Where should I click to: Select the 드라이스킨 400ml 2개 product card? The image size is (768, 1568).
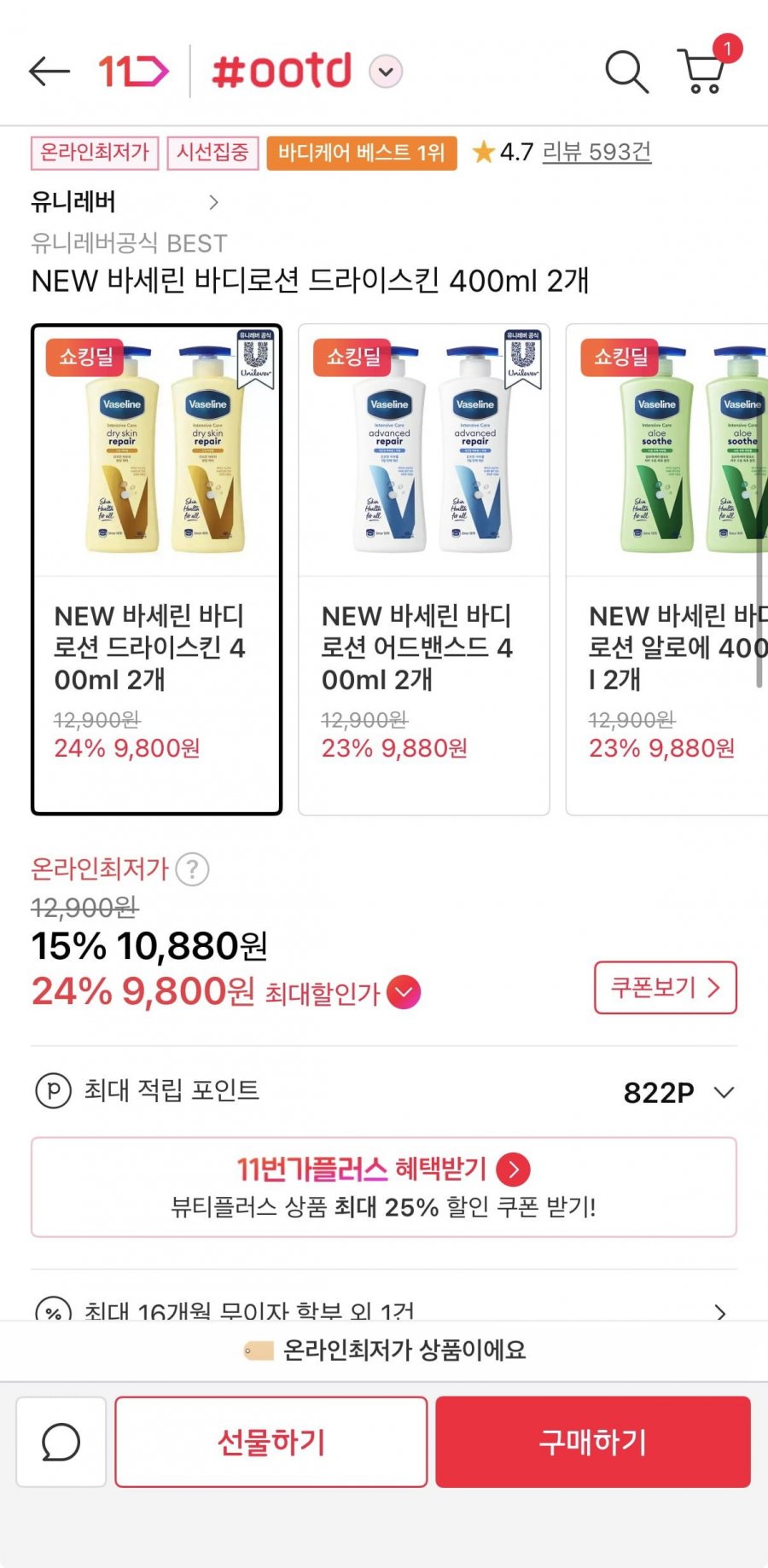pyautogui.click(x=157, y=569)
